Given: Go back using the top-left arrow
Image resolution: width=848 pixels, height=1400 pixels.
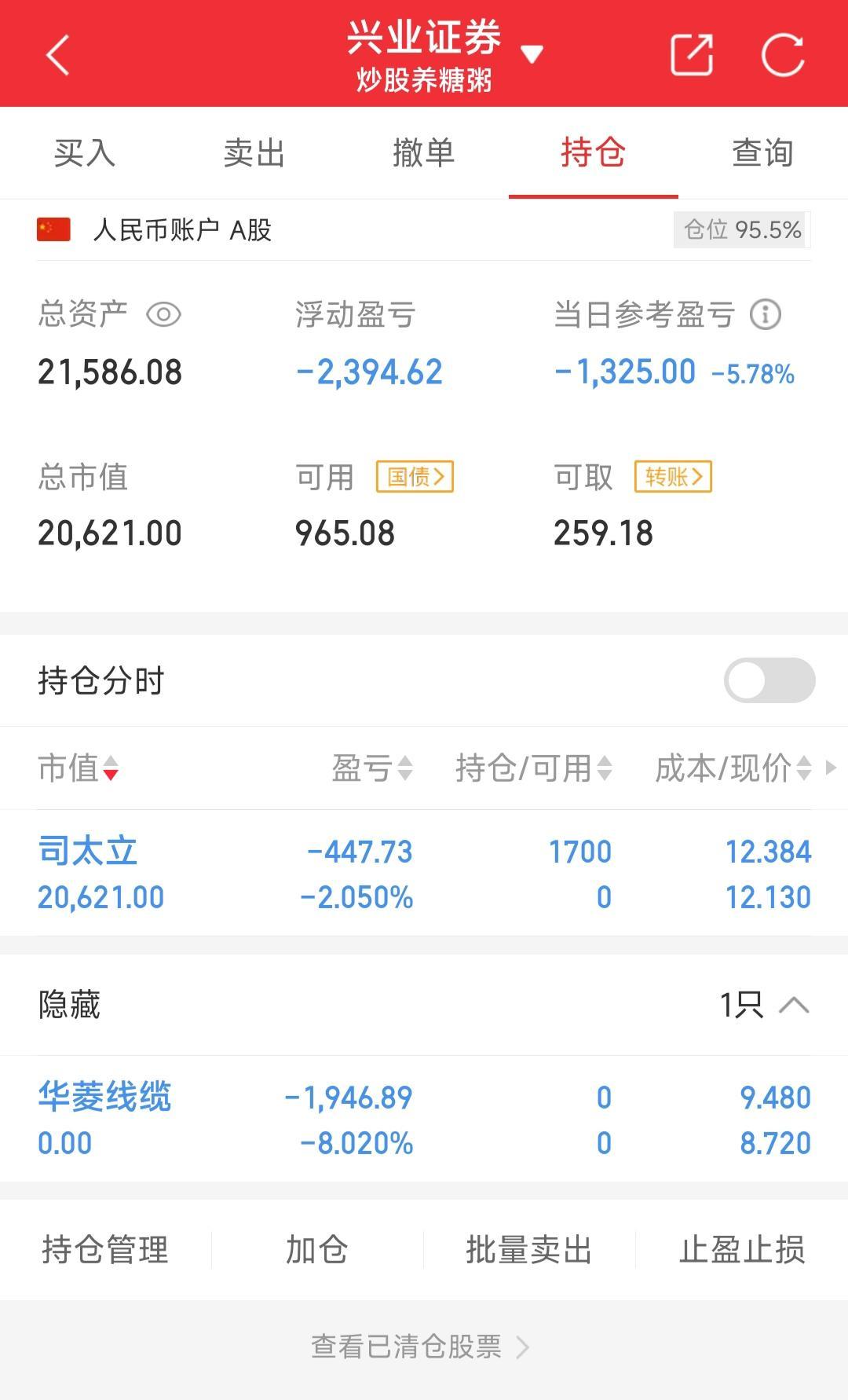Looking at the screenshot, I should point(57,55).
